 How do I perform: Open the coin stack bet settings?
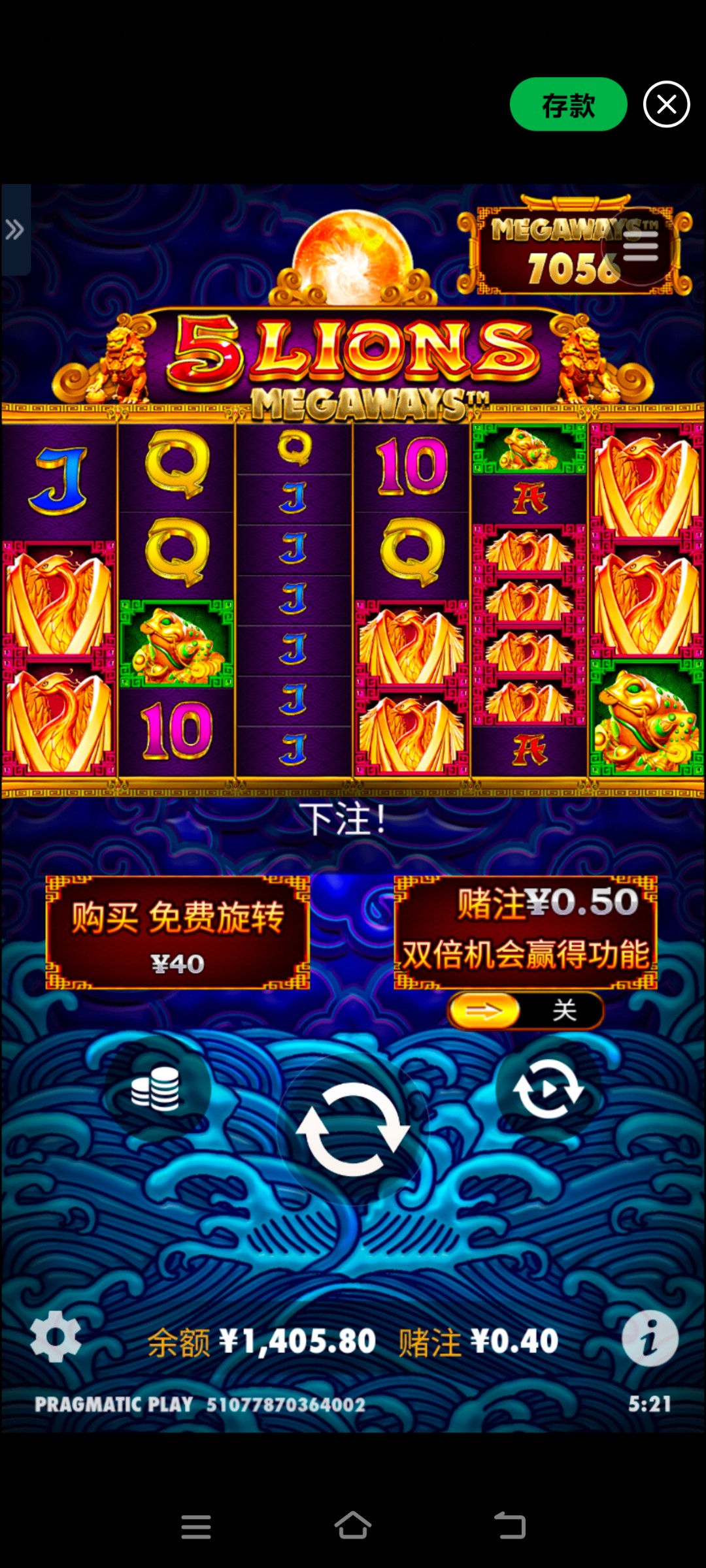pyautogui.click(x=156, y=1088)
